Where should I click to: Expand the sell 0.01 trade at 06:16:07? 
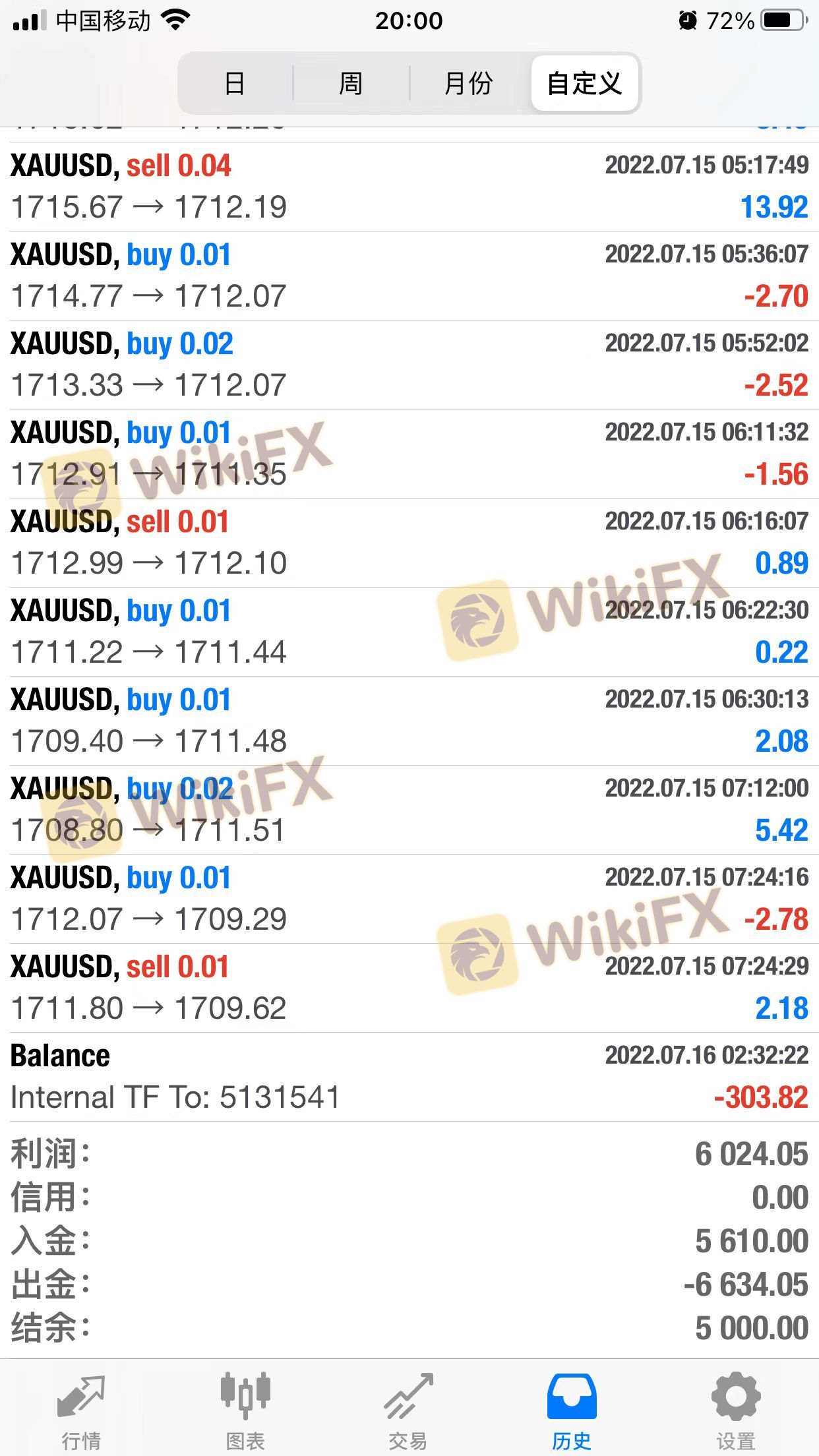[x=409, y=543]
